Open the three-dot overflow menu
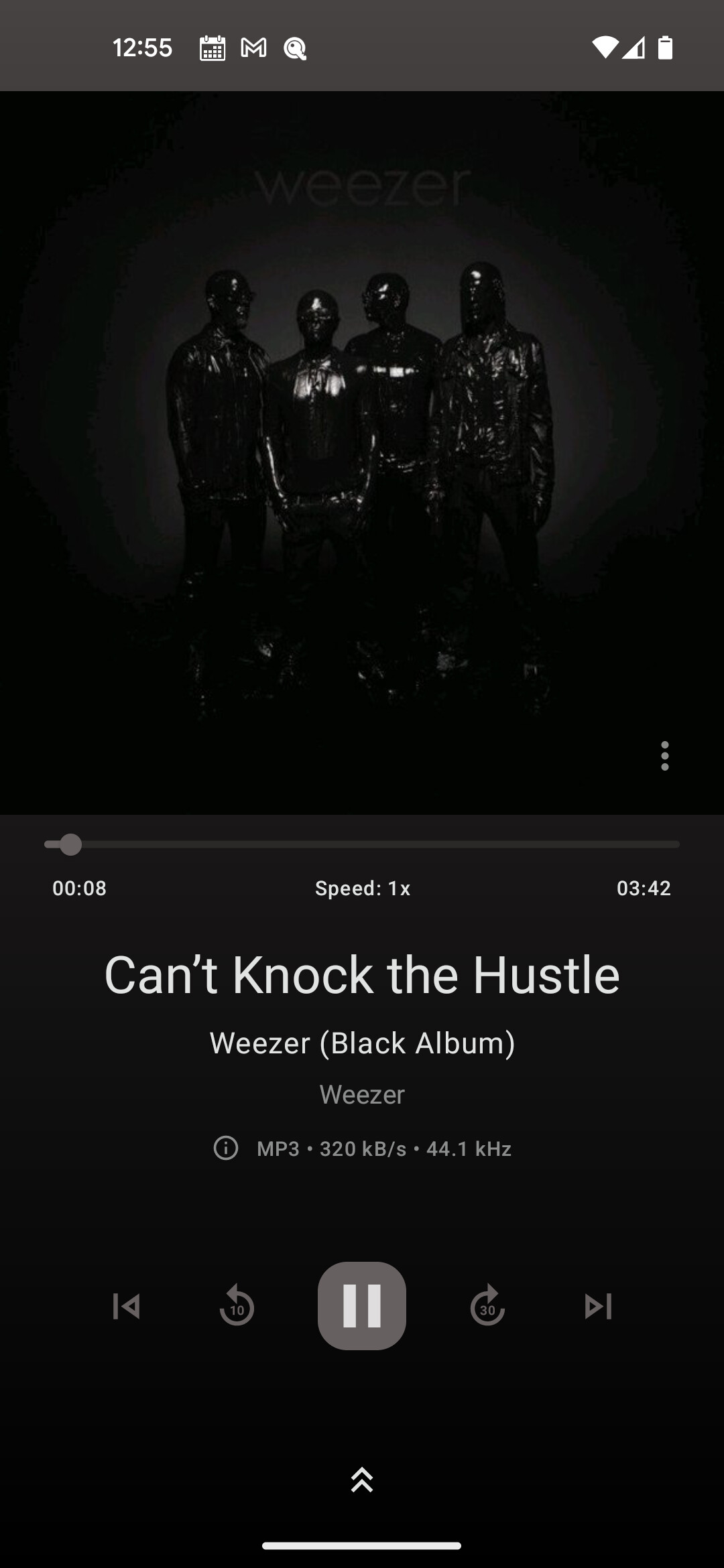Image resolution: width=724 pixels, height=1568 pixels. click(x=664, y=756)
